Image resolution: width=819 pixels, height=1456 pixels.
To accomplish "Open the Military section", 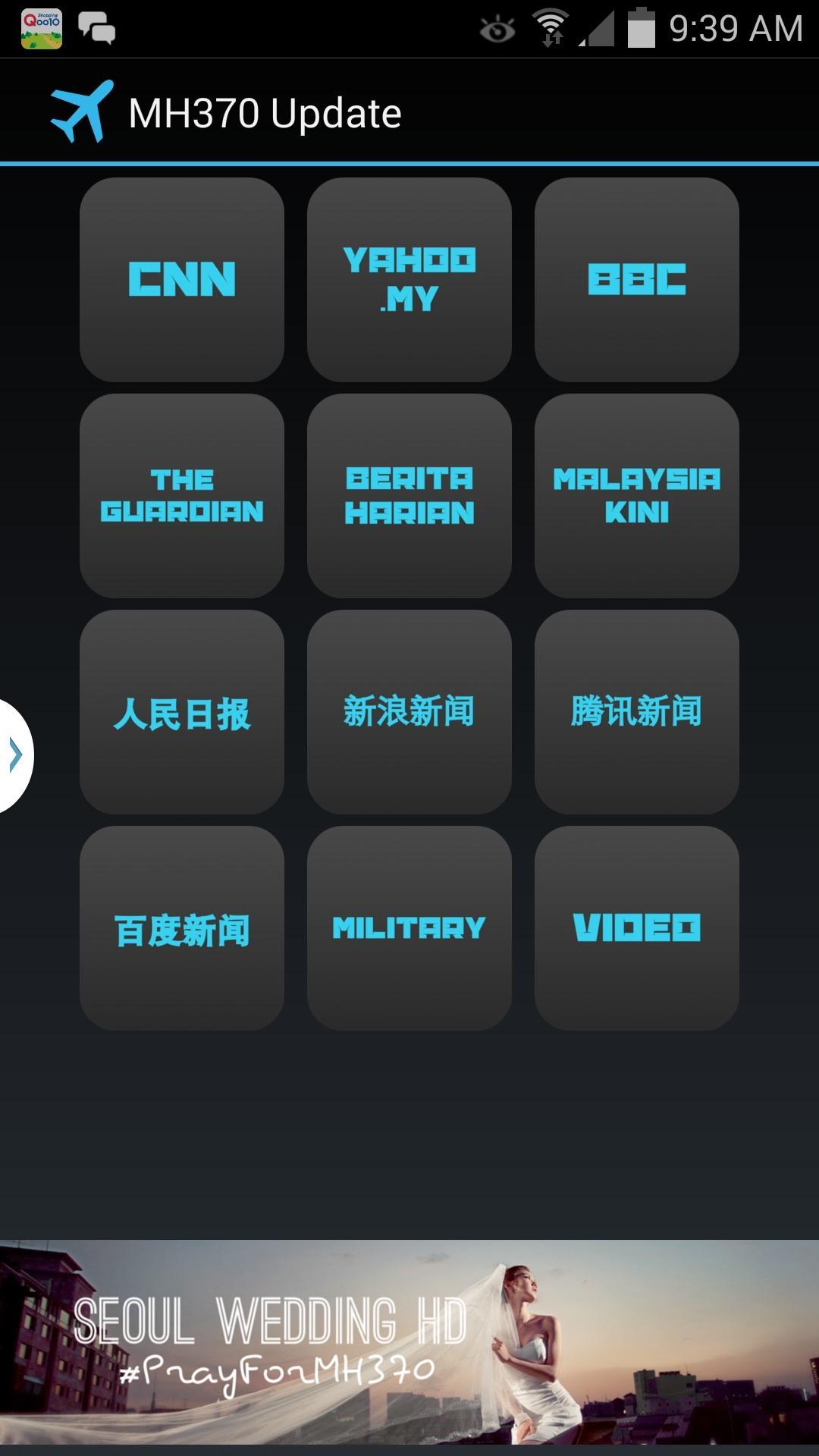I will tap(409, 928).
